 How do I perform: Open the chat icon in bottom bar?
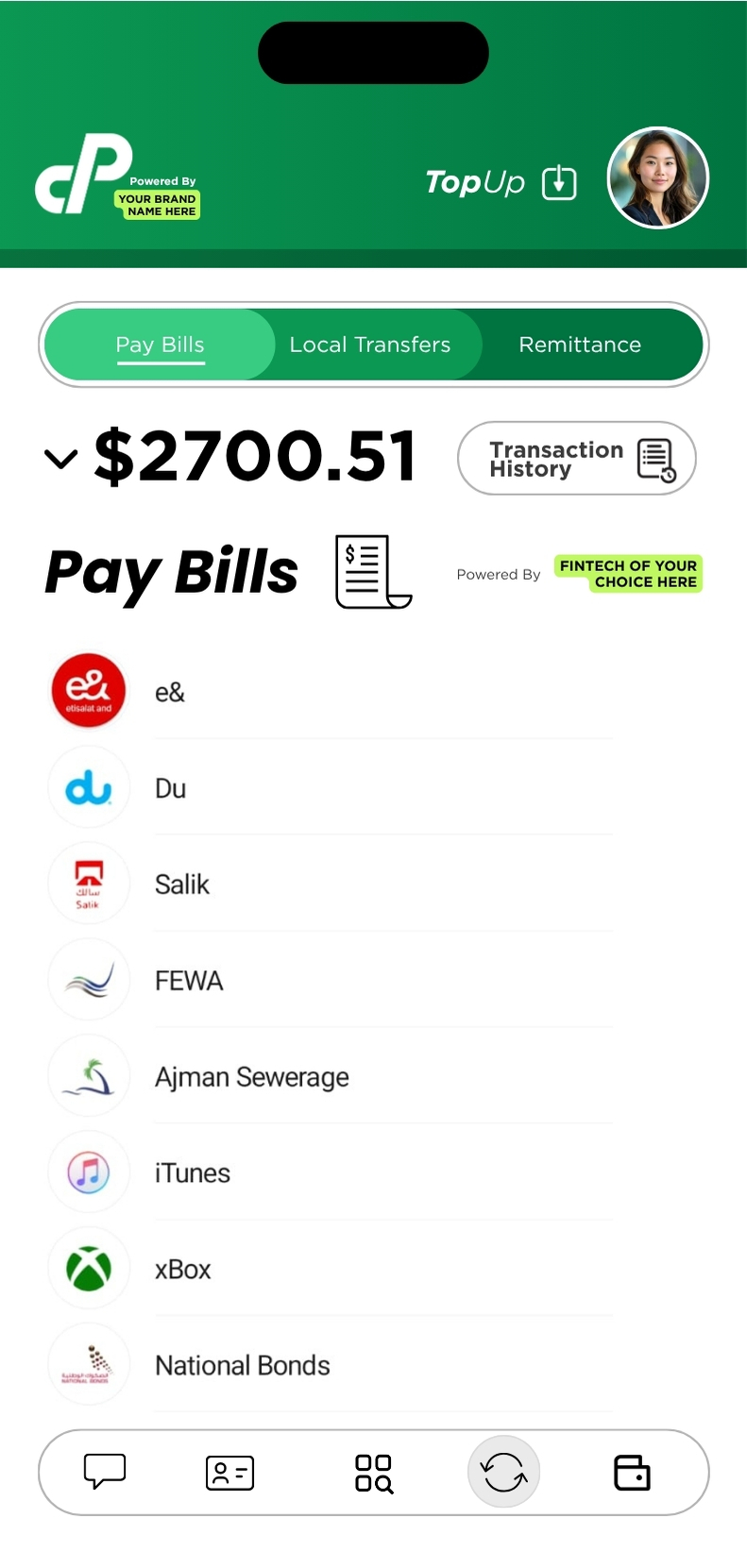point(105,1472)
